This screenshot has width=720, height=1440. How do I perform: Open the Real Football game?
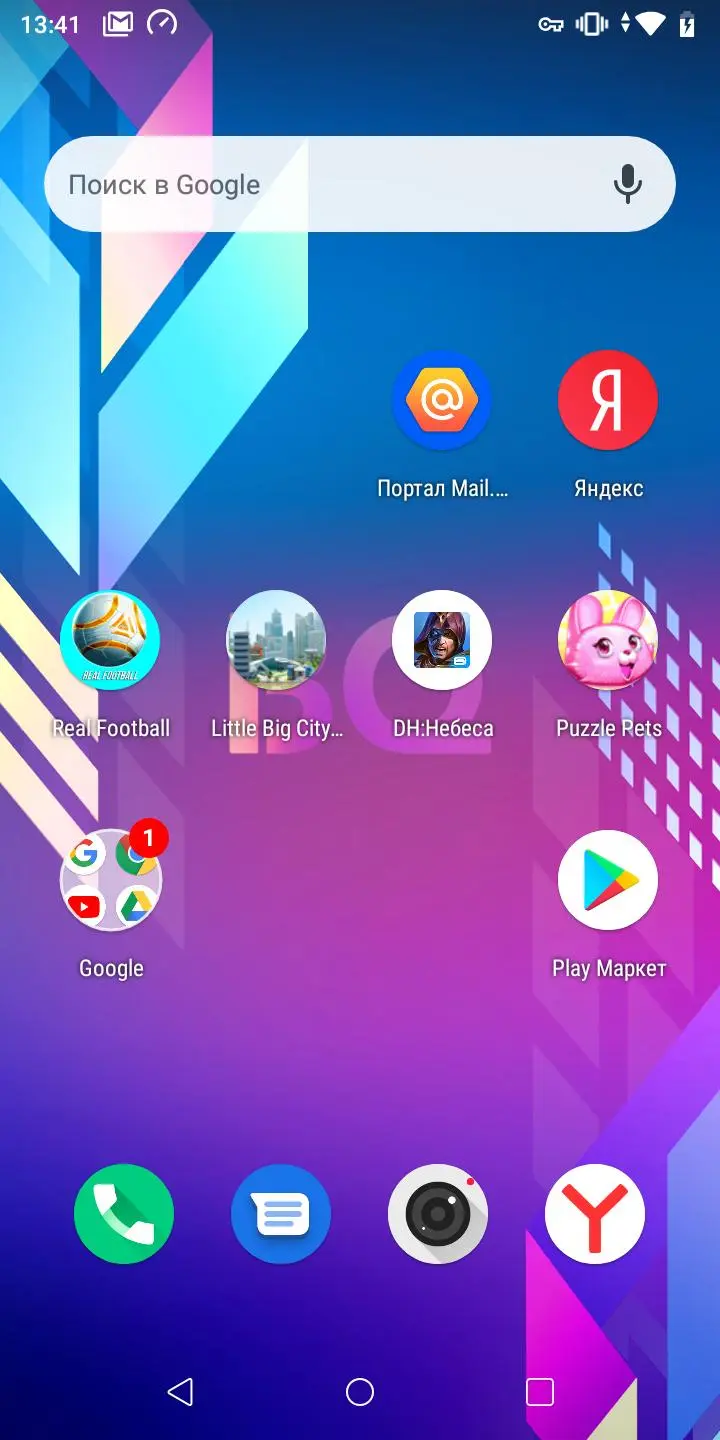point(110,640)
